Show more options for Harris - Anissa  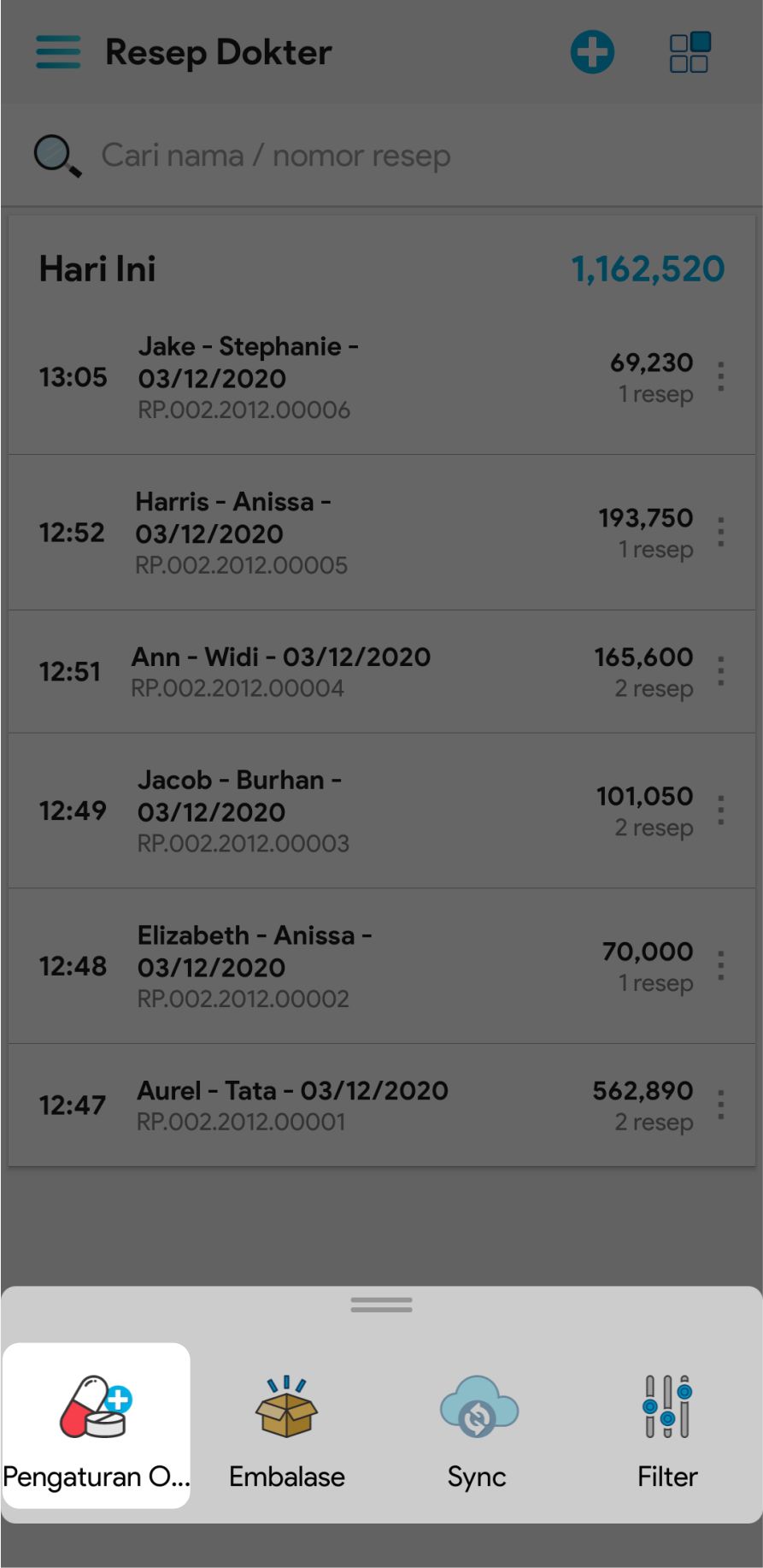point(721,533)
